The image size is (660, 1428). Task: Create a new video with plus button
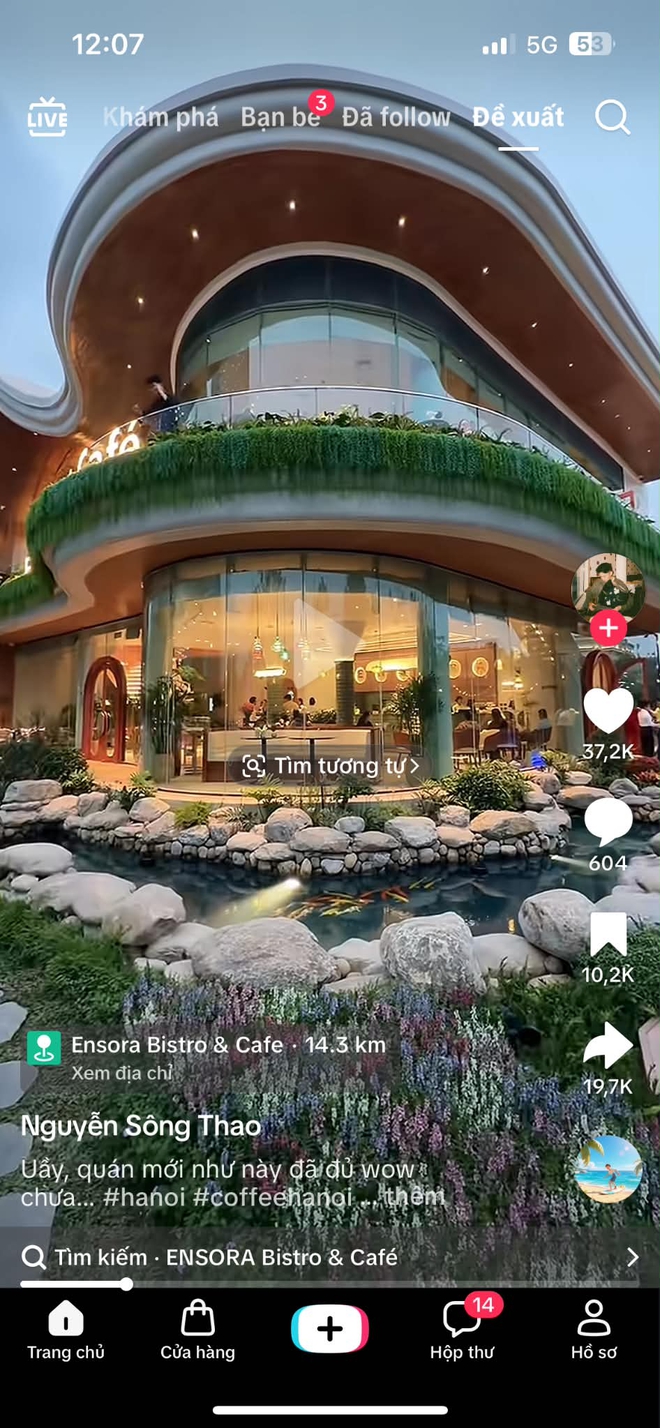point(330,1329)
